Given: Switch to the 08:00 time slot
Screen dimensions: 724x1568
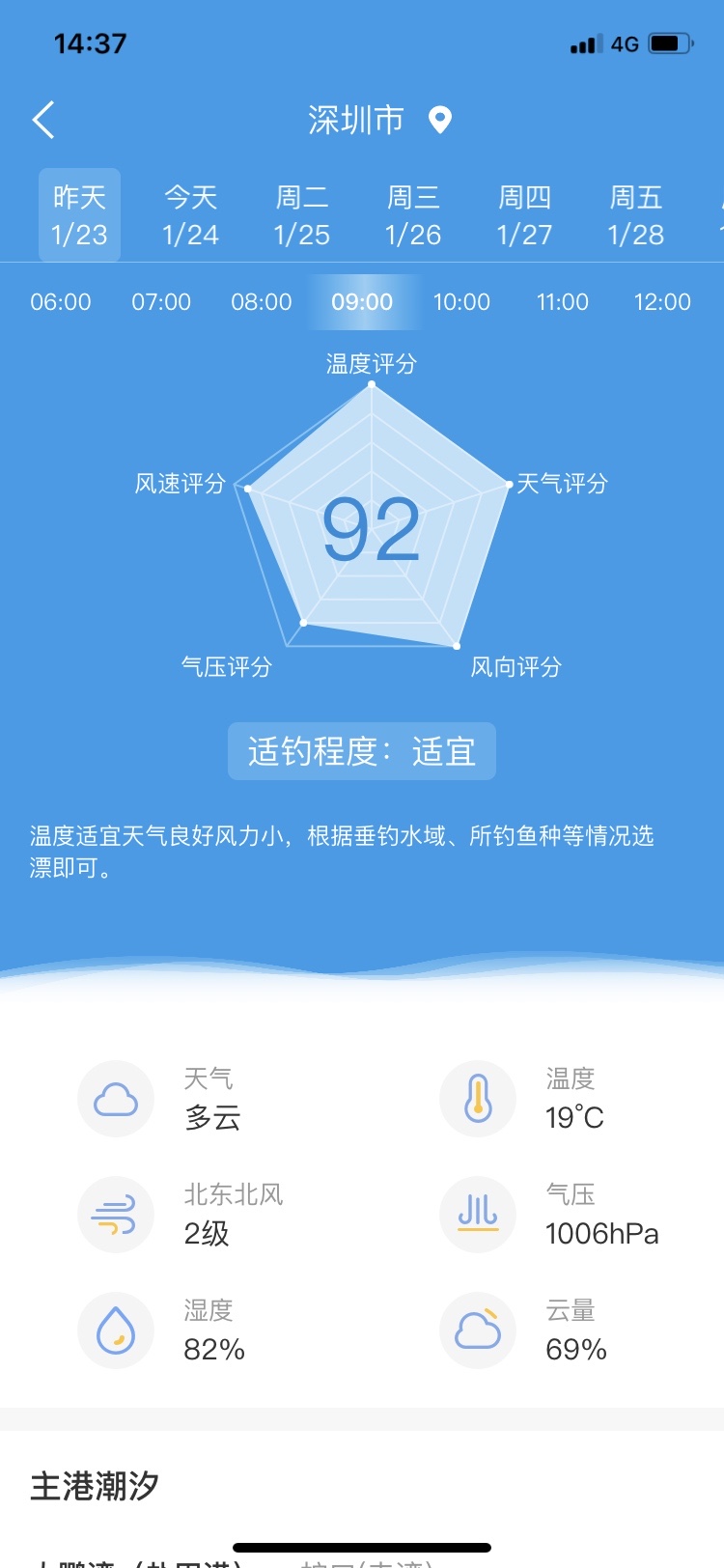Looking at the screenshot, I should tap(262, 302).
